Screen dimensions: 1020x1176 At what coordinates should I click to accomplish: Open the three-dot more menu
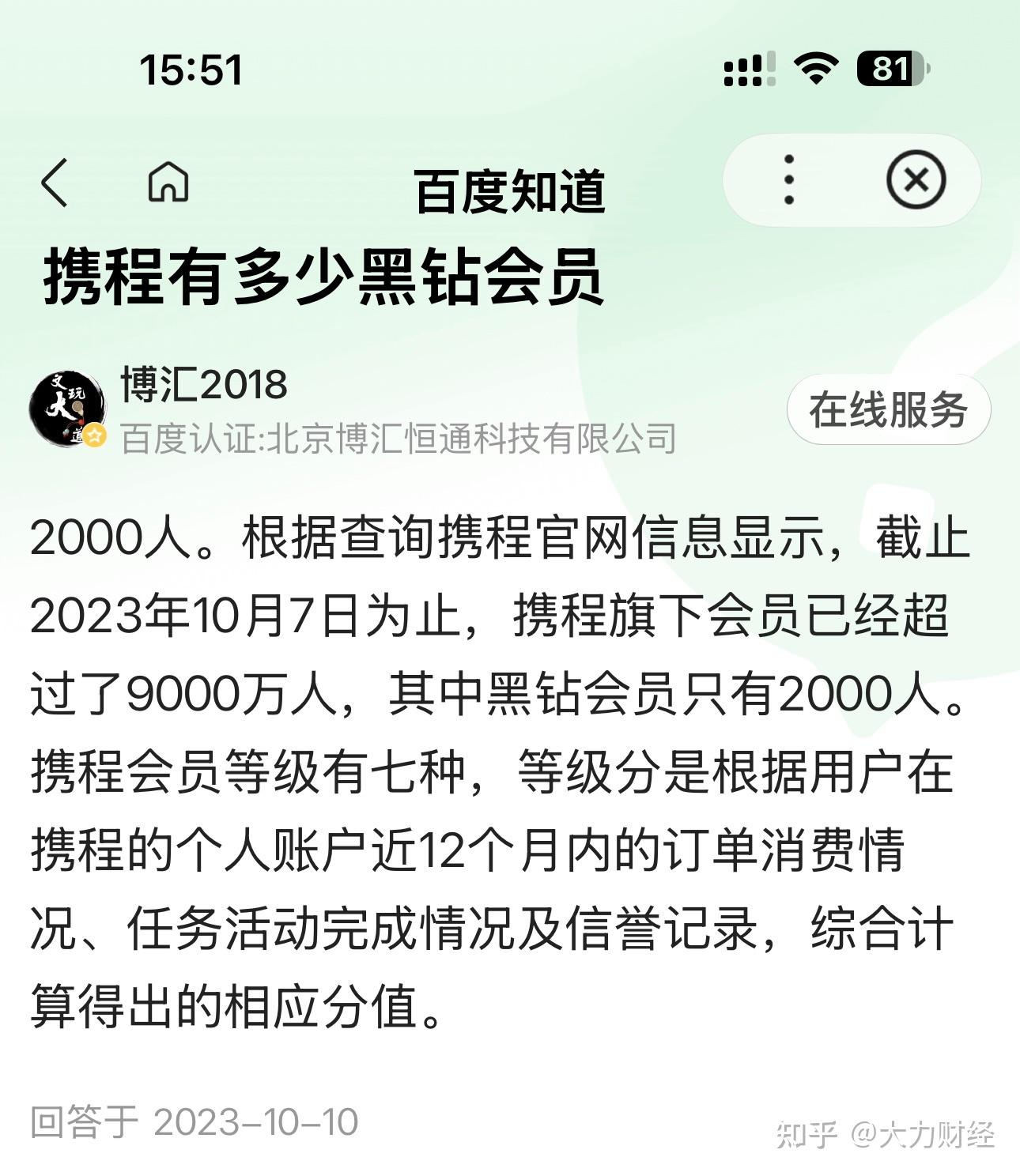(788, 180)
